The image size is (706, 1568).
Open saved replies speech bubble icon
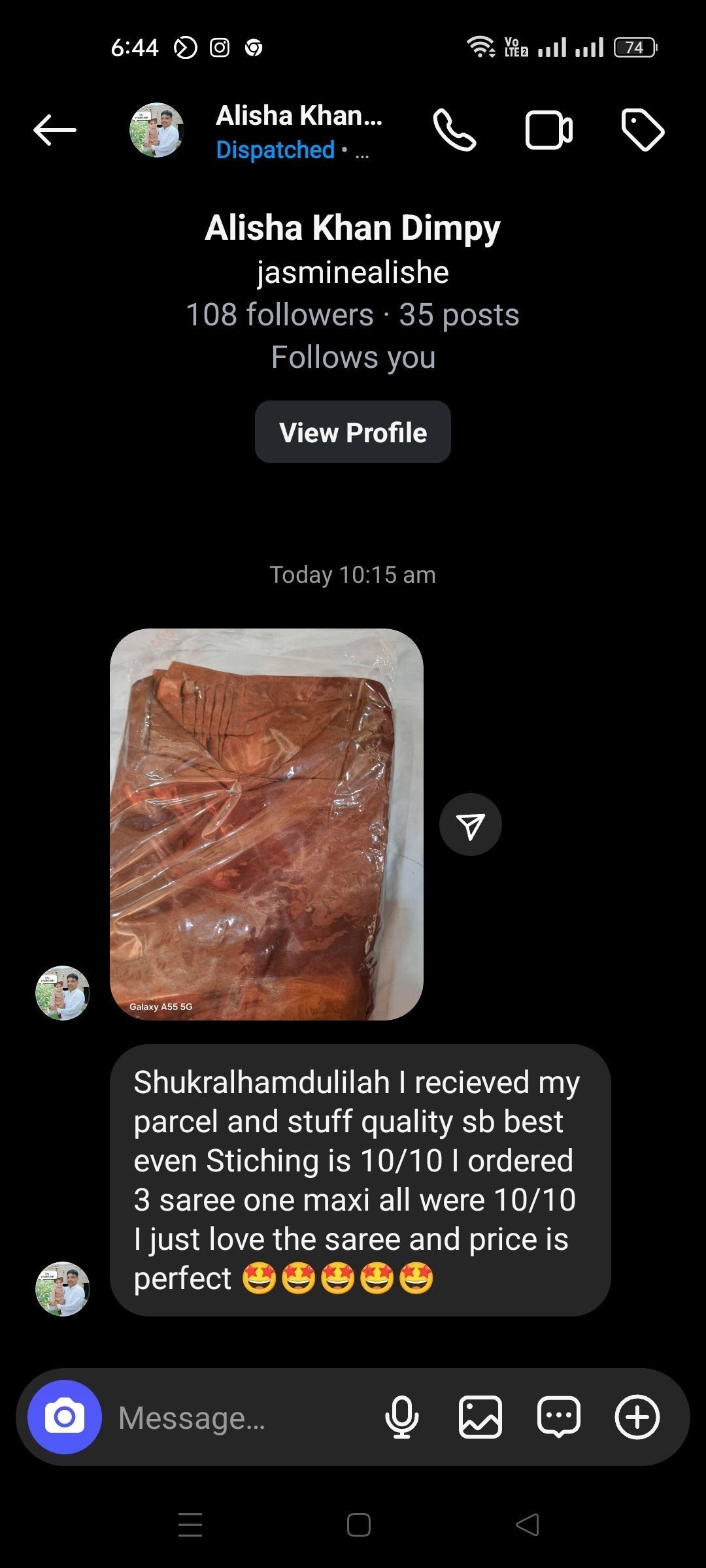559,1418
